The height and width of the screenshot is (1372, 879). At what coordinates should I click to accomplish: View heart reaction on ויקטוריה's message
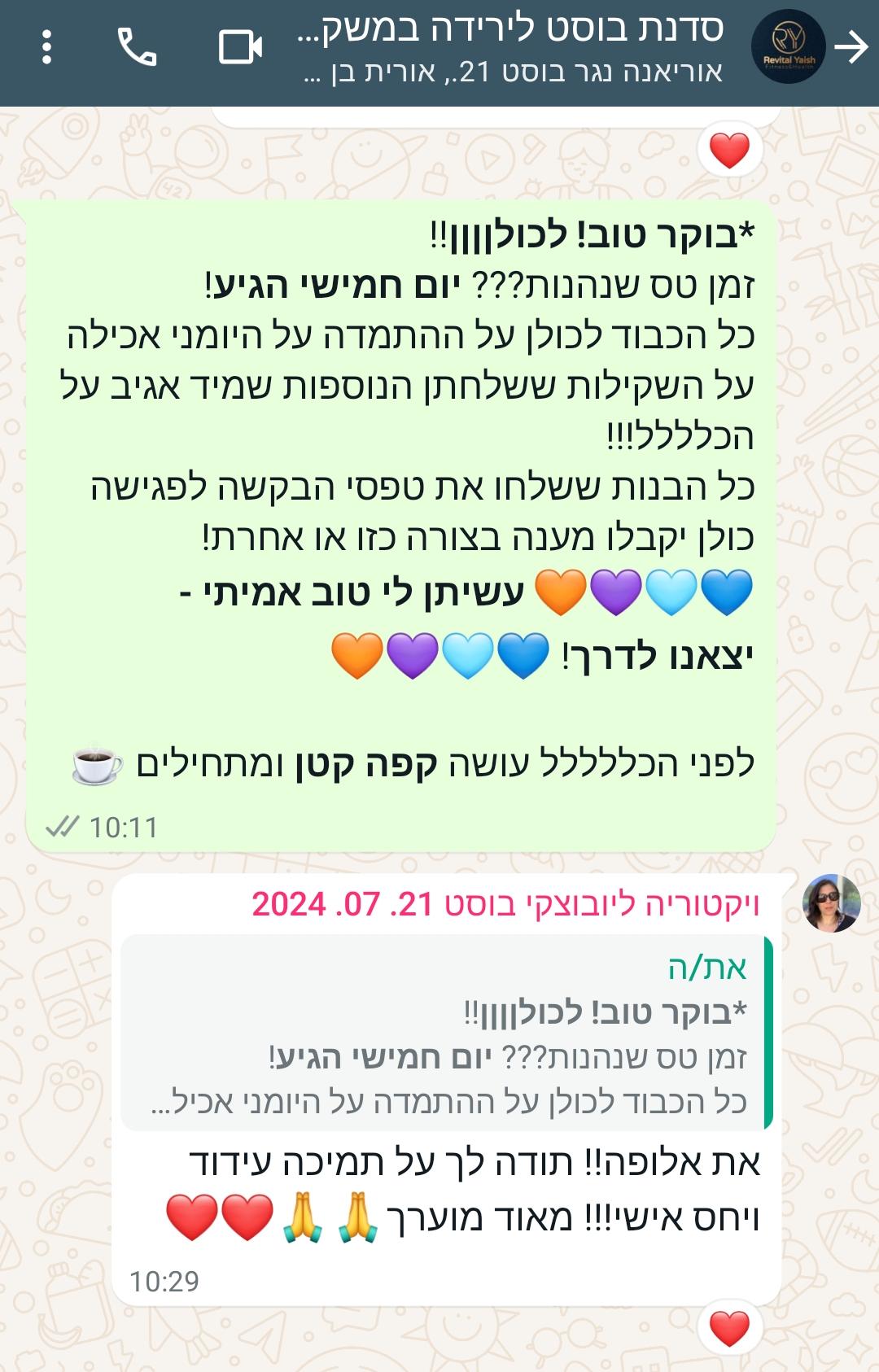[x=729, y=1330]
